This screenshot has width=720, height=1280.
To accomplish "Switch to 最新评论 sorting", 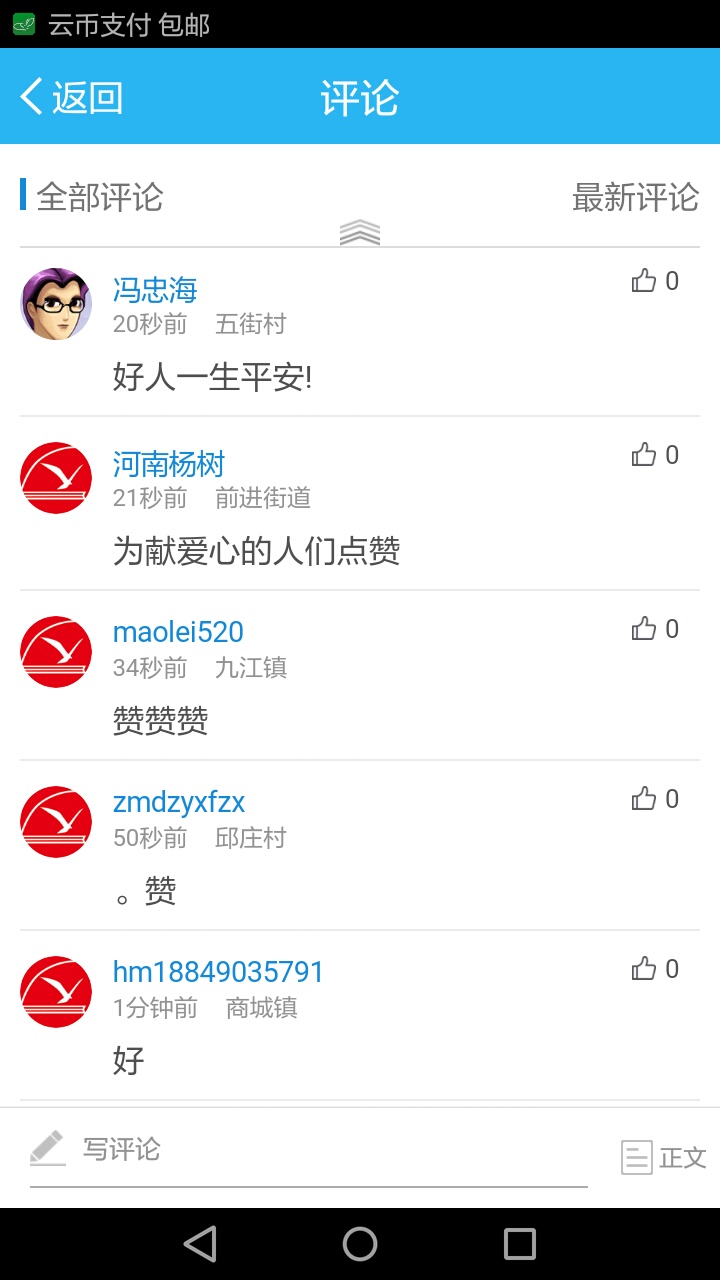I will pyautogui.click(x=635, y=197).
